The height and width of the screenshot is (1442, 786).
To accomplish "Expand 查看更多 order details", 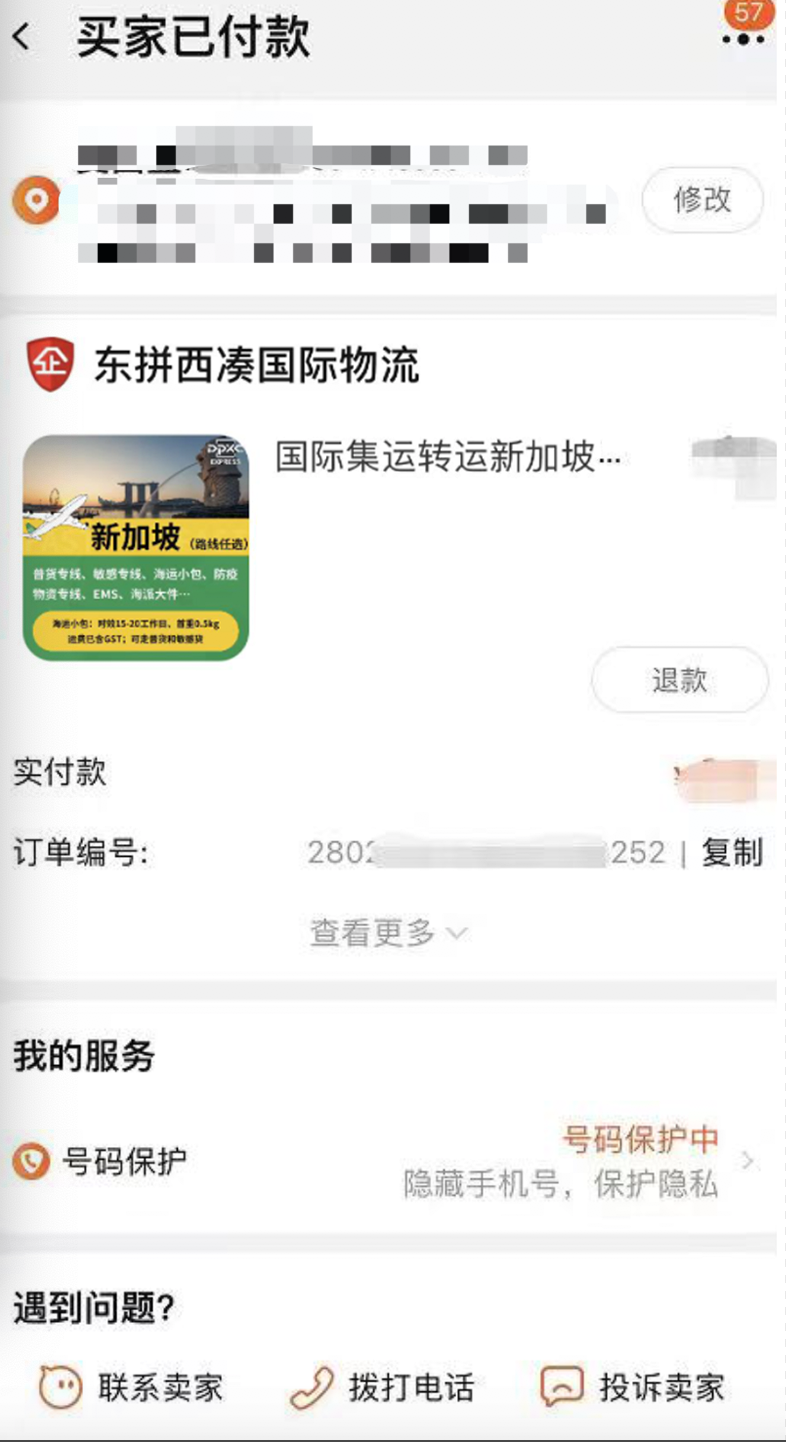I will click(x=388, y=933).
